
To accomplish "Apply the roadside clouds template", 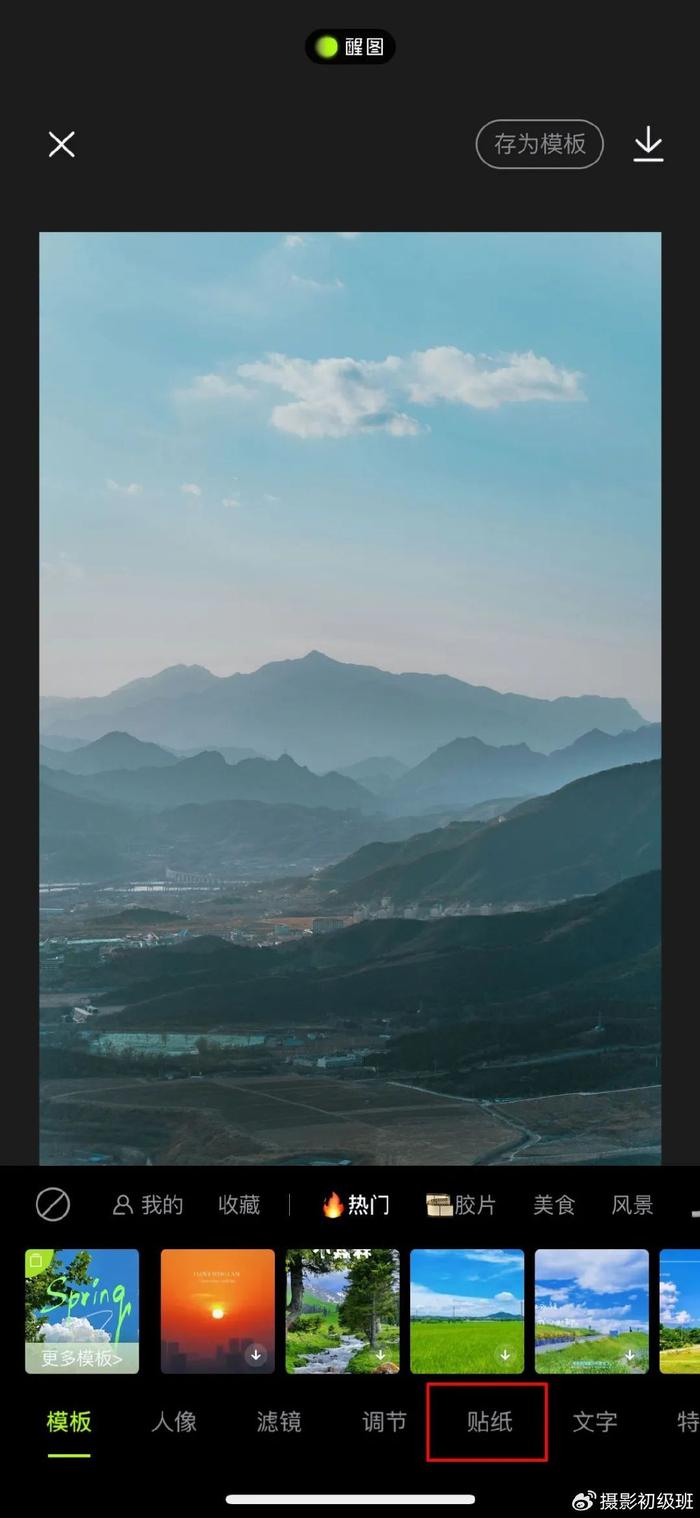I will pos(592,1311).
